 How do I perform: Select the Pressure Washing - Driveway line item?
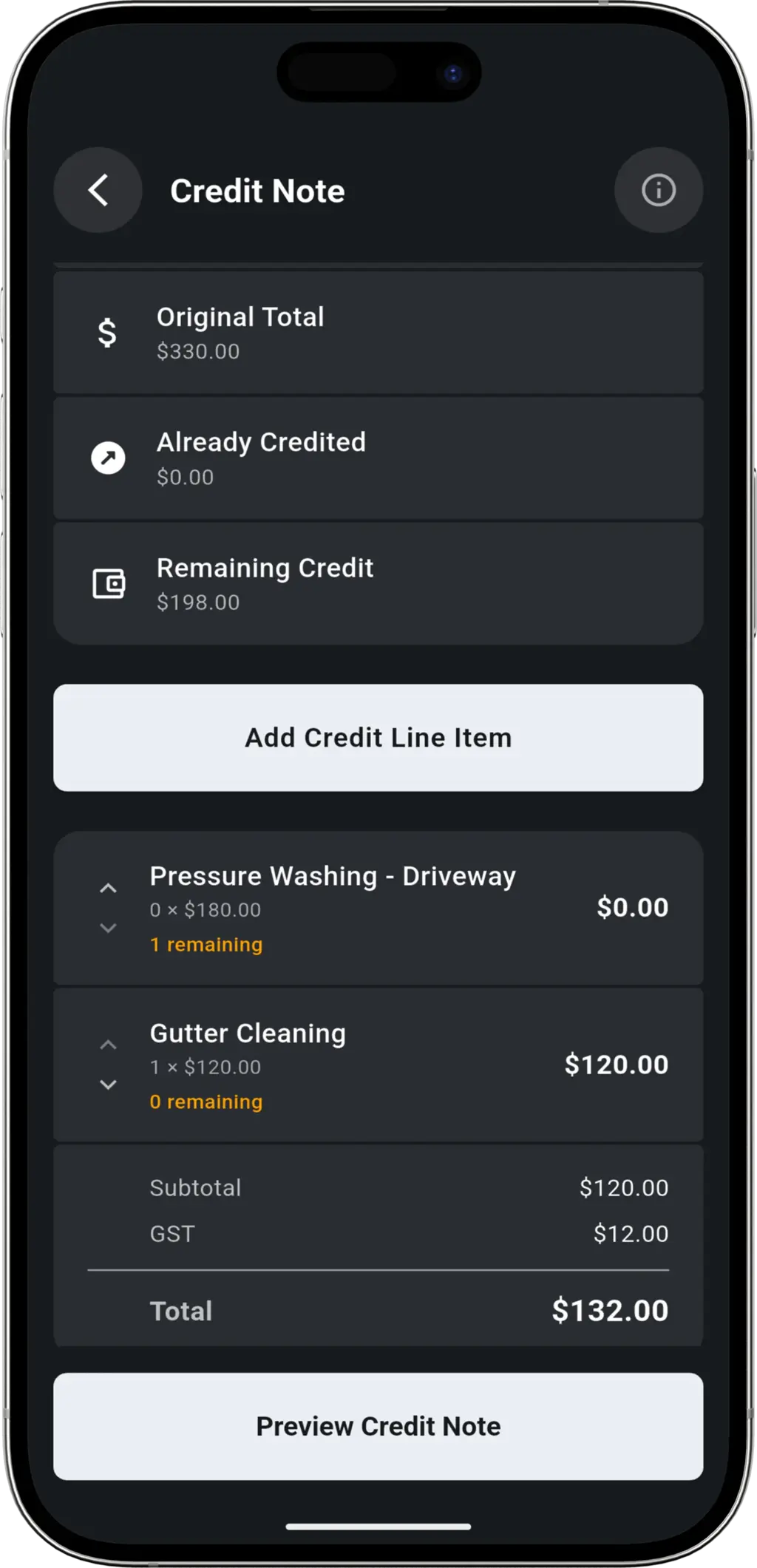tap(378, 908)
